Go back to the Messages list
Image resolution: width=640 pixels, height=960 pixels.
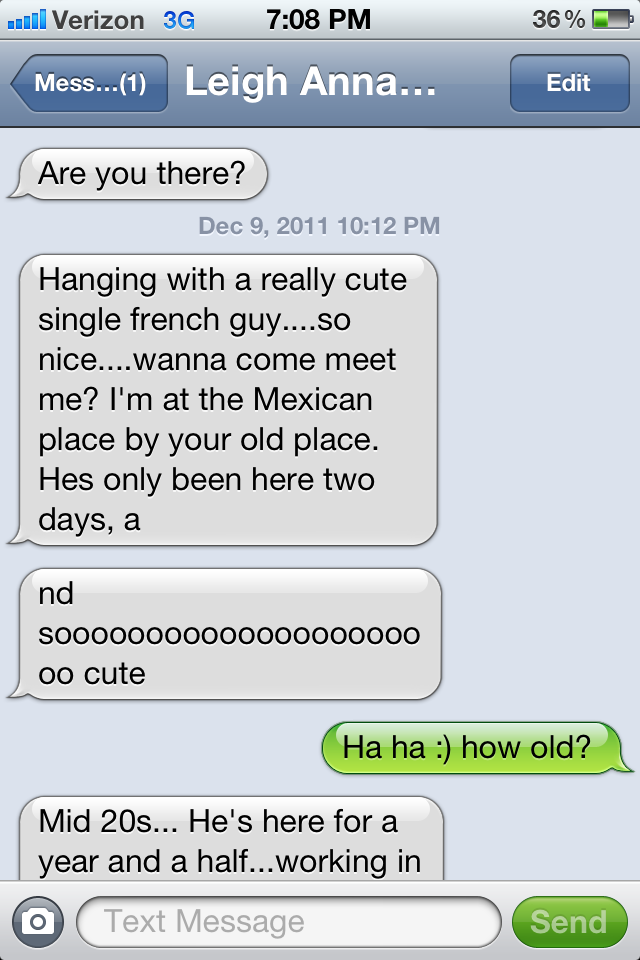click(88, 84)
